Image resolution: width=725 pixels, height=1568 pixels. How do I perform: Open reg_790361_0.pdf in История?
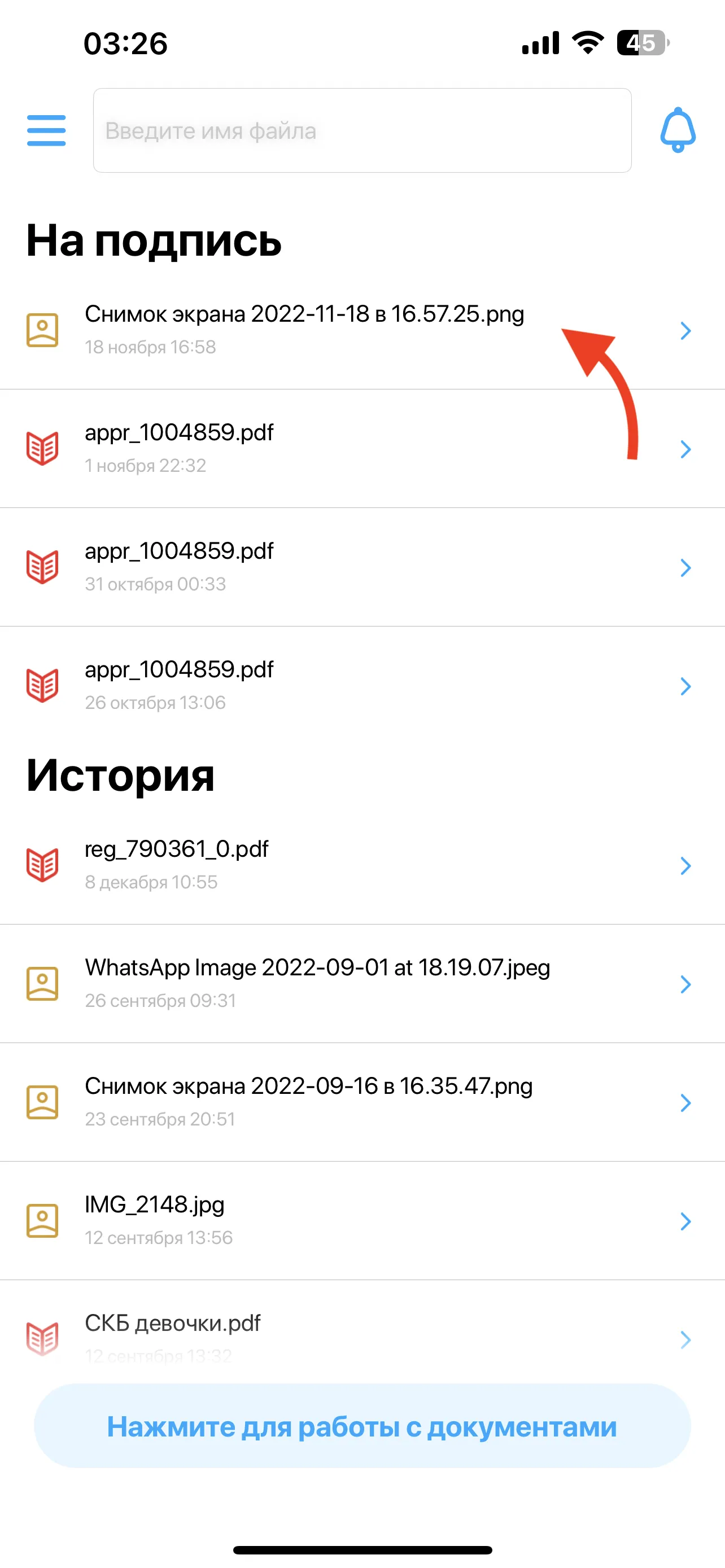tap(362, 866)
